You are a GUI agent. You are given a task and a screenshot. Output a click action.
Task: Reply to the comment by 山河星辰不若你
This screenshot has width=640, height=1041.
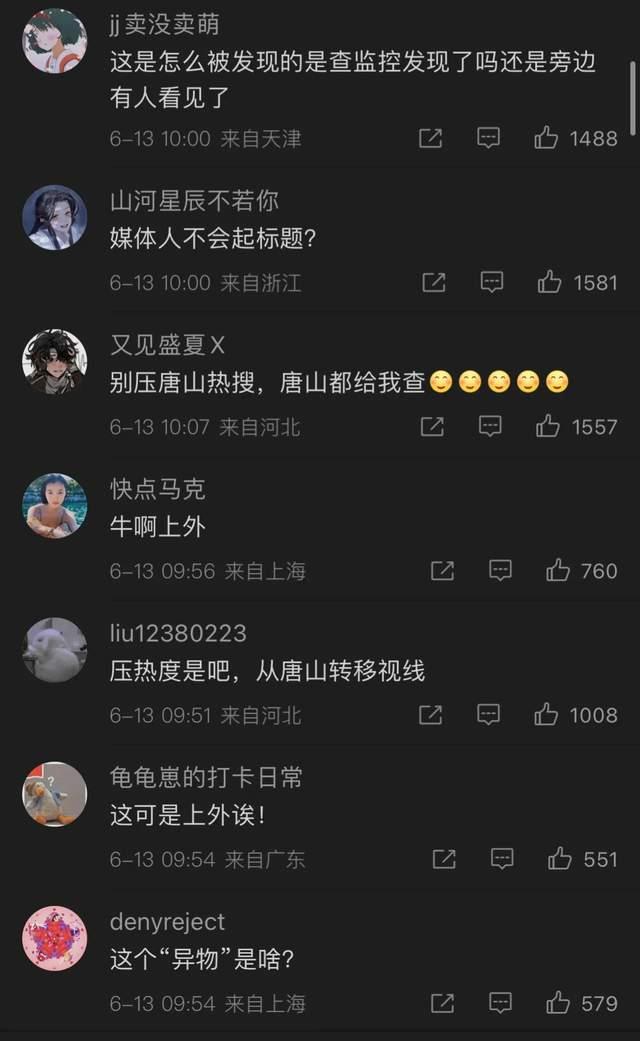pos(492,282)
